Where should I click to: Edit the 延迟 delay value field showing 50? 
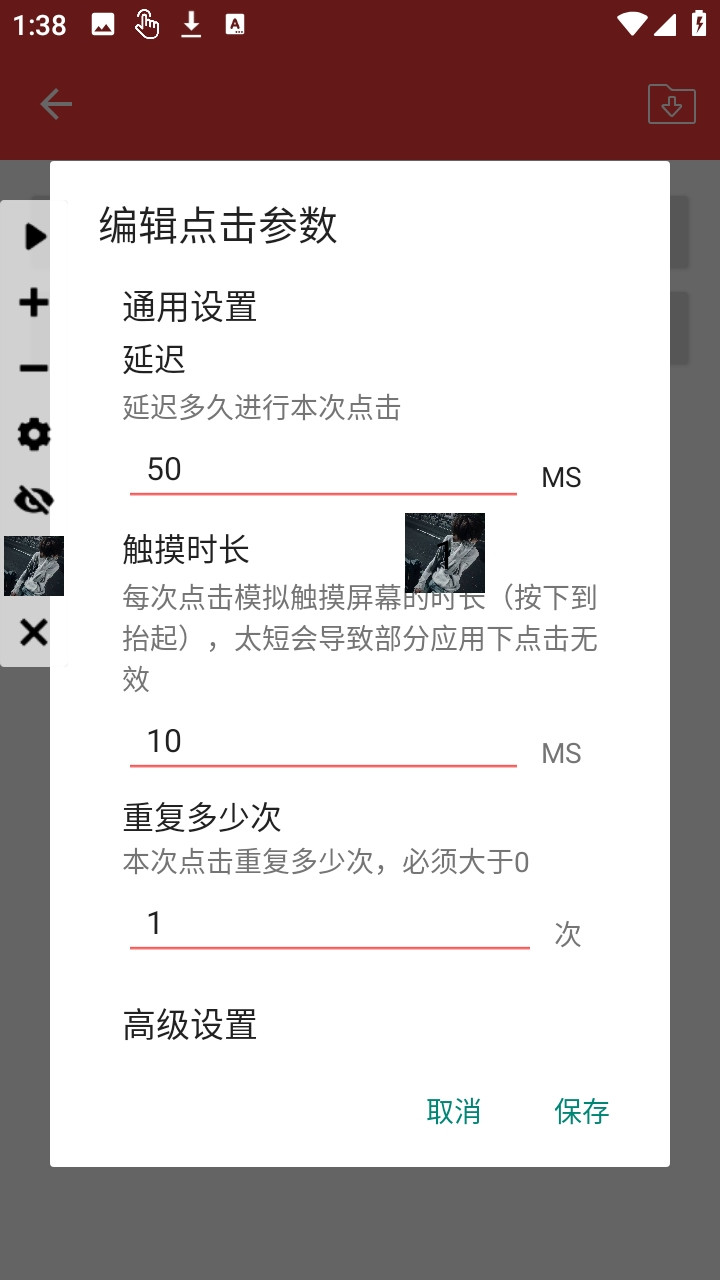[x=320, y=468]
